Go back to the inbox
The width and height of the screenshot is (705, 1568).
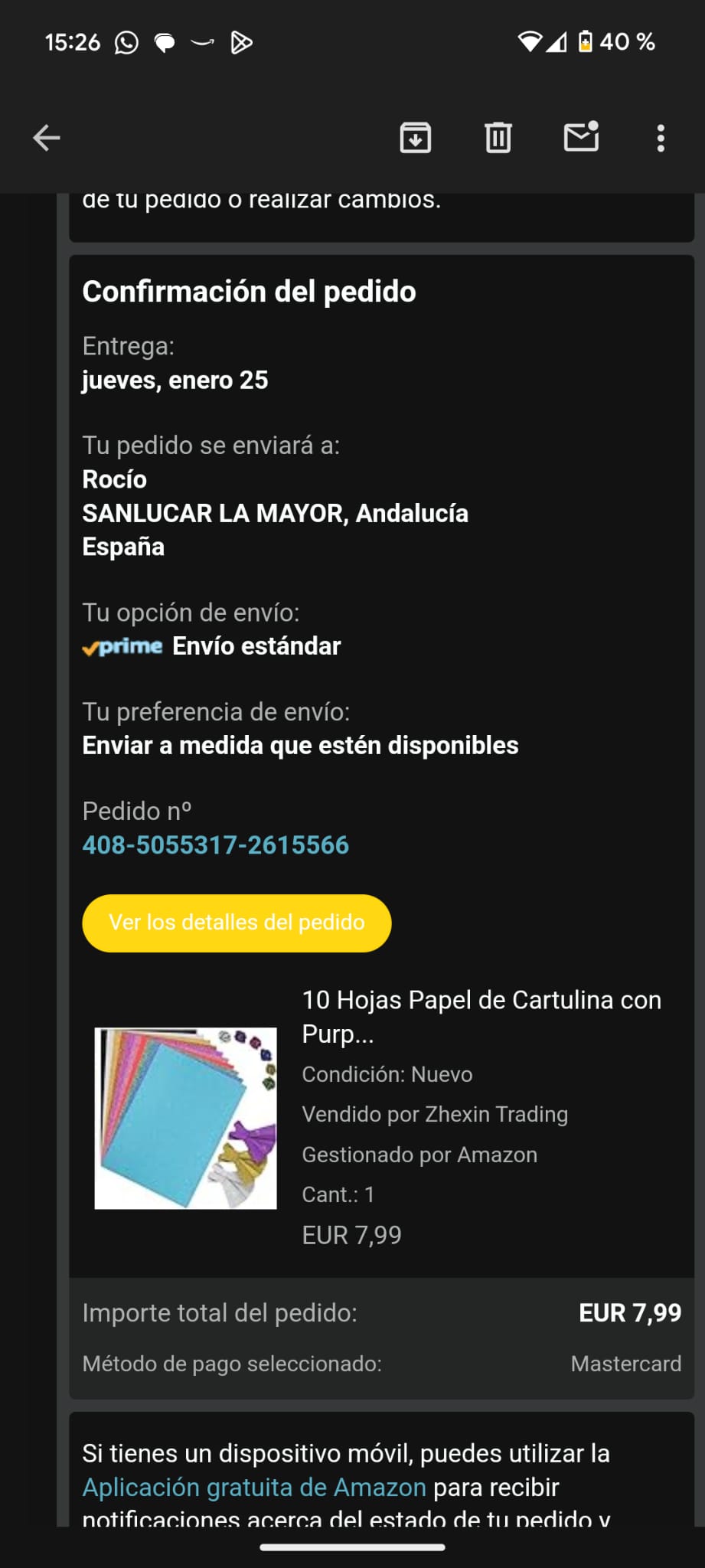(47, 138)
